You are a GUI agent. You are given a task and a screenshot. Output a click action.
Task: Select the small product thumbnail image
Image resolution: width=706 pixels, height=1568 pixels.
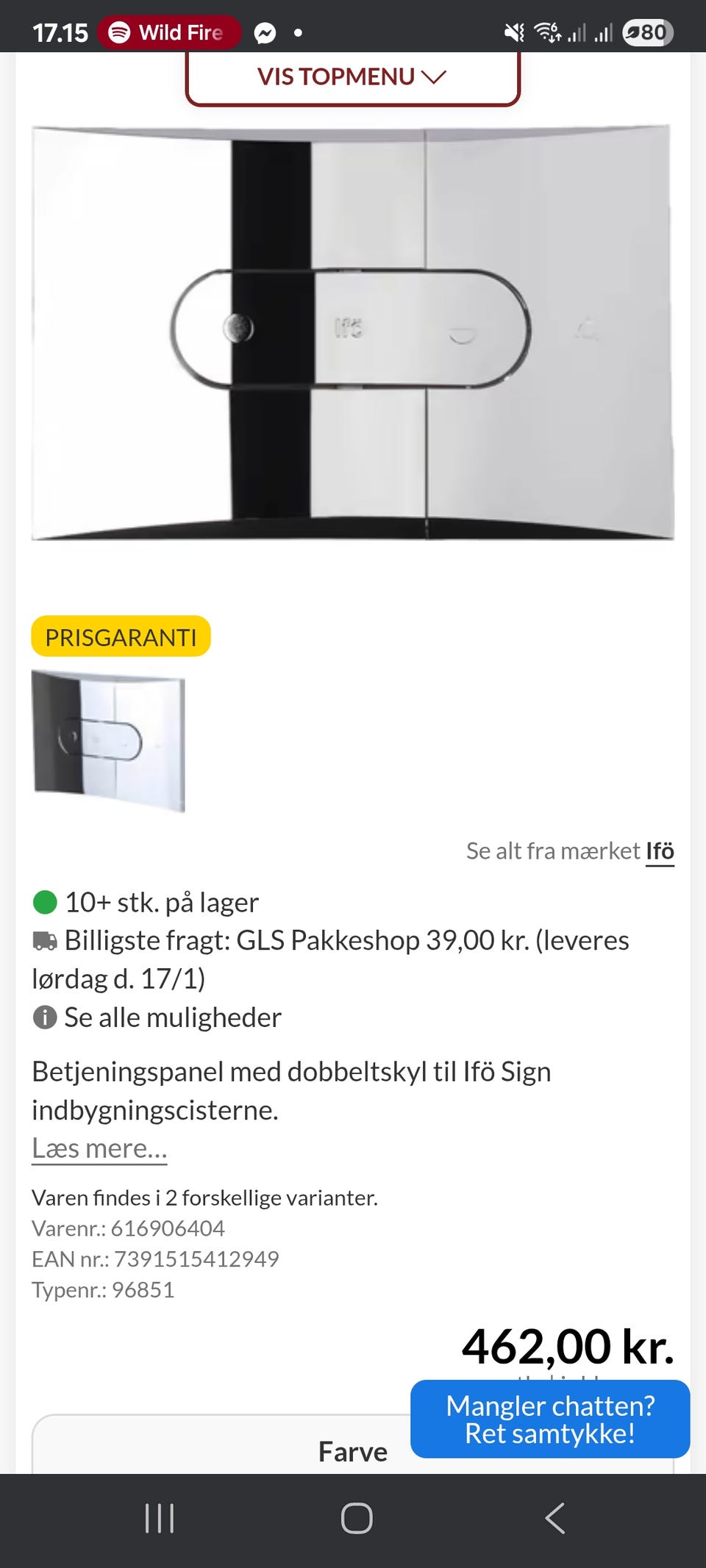point(107,740)
